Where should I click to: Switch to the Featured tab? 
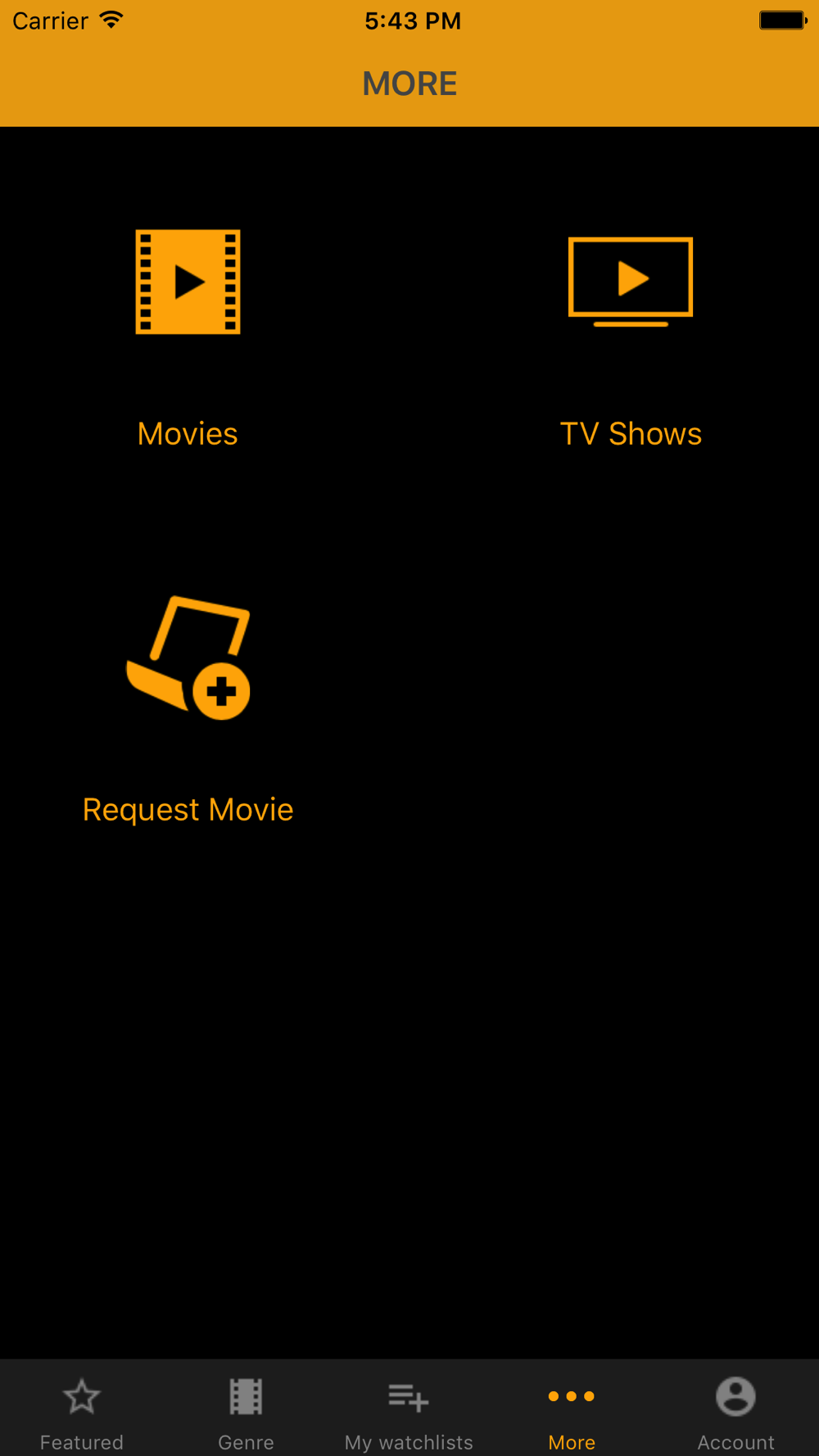[82, 1410]
